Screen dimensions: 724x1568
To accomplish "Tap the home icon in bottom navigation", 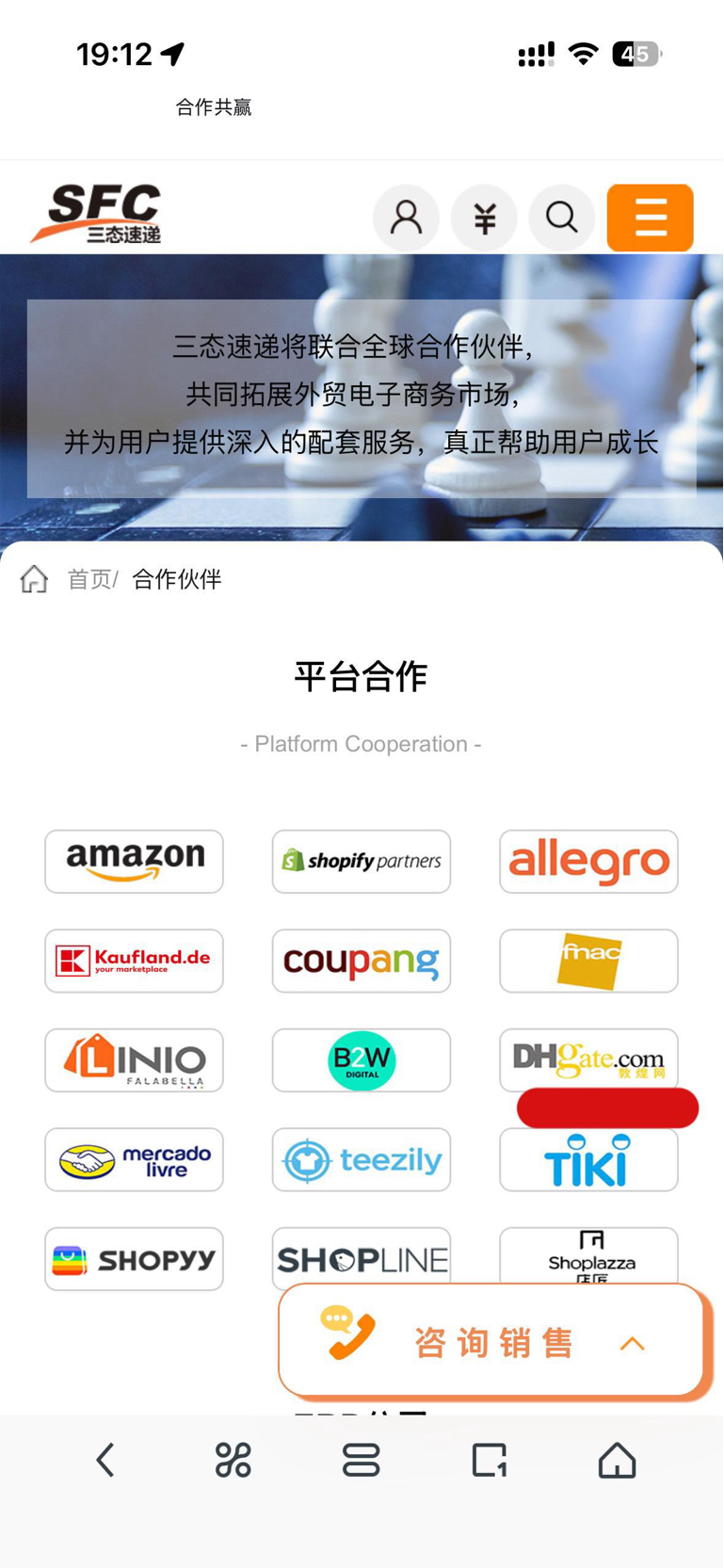I will pyautogui.click(x=617, y=1461).
